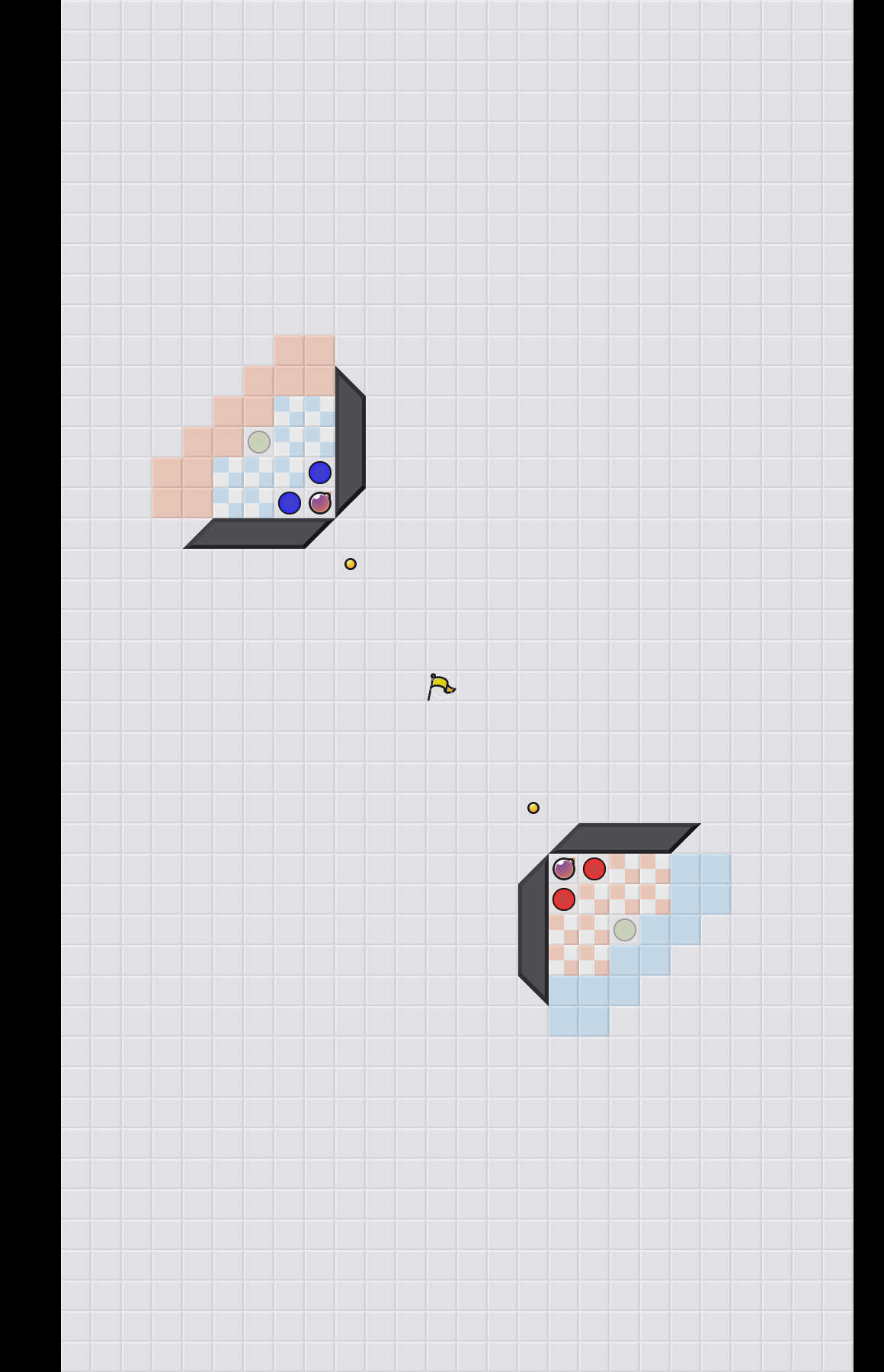Select the red piece below the purple bomb
The width and height of the screenshot is (884, 1372).
coord(564,899)
